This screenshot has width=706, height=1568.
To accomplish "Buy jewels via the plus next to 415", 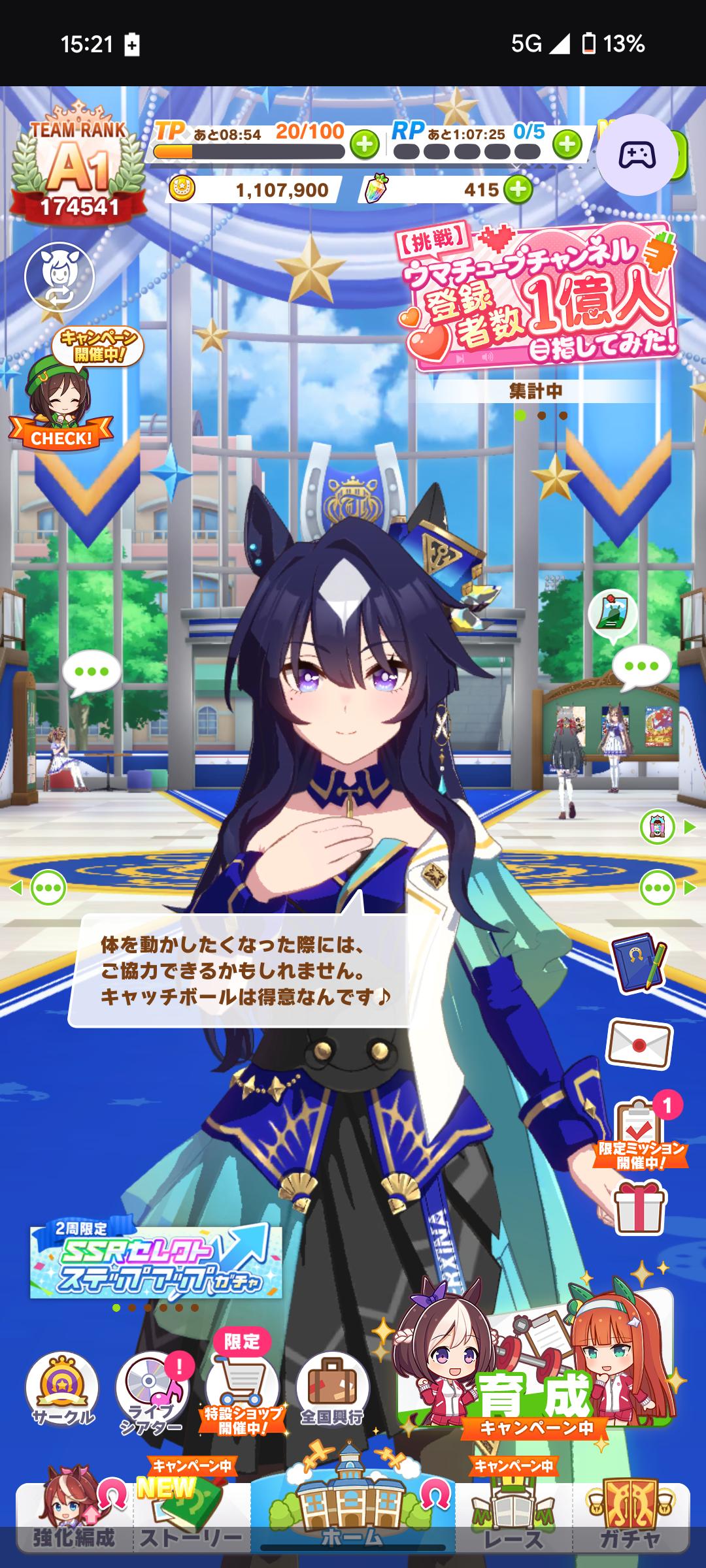I will click(x=518, y=190).
